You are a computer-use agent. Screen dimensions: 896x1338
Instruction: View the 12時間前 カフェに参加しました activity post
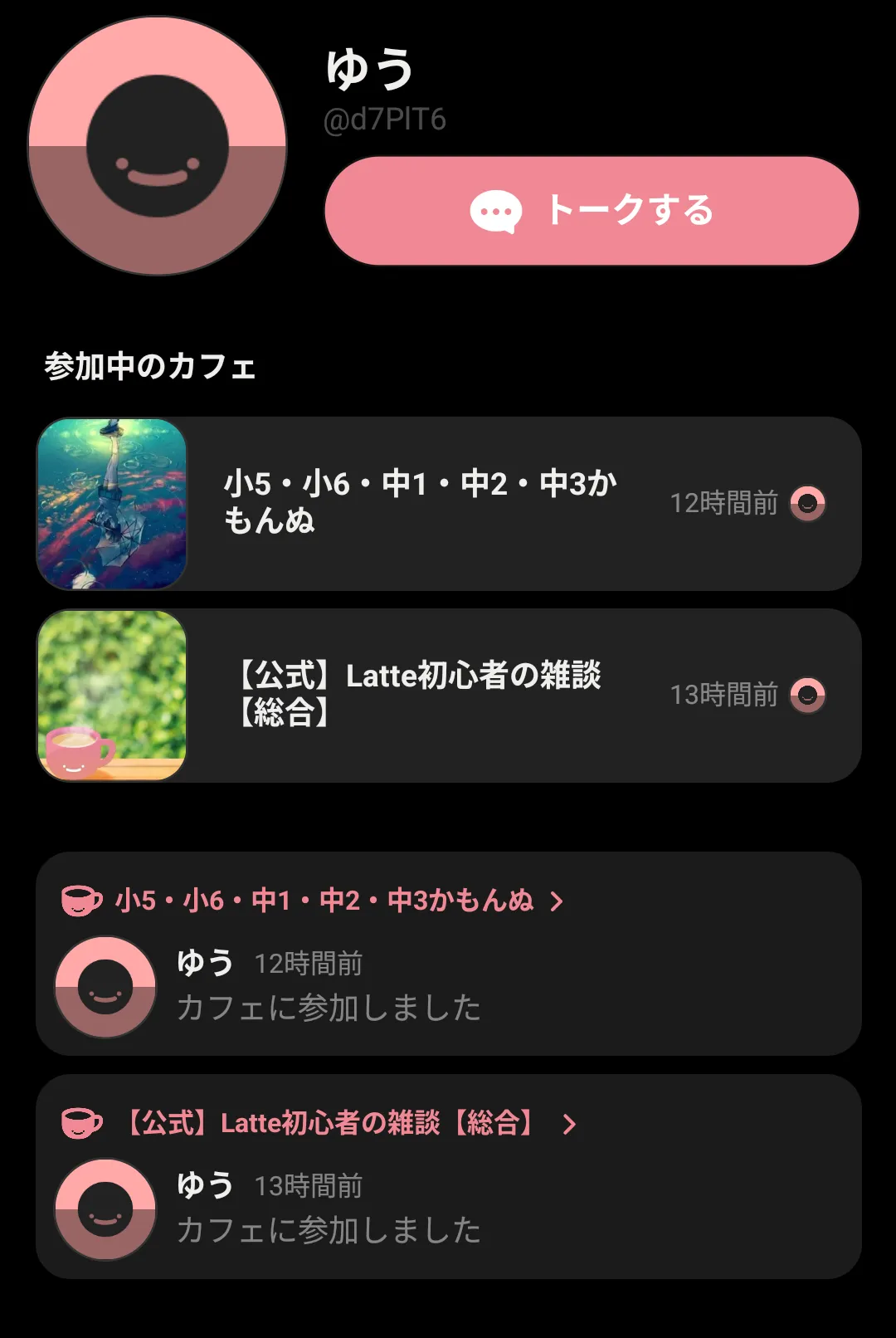point(448,988)
